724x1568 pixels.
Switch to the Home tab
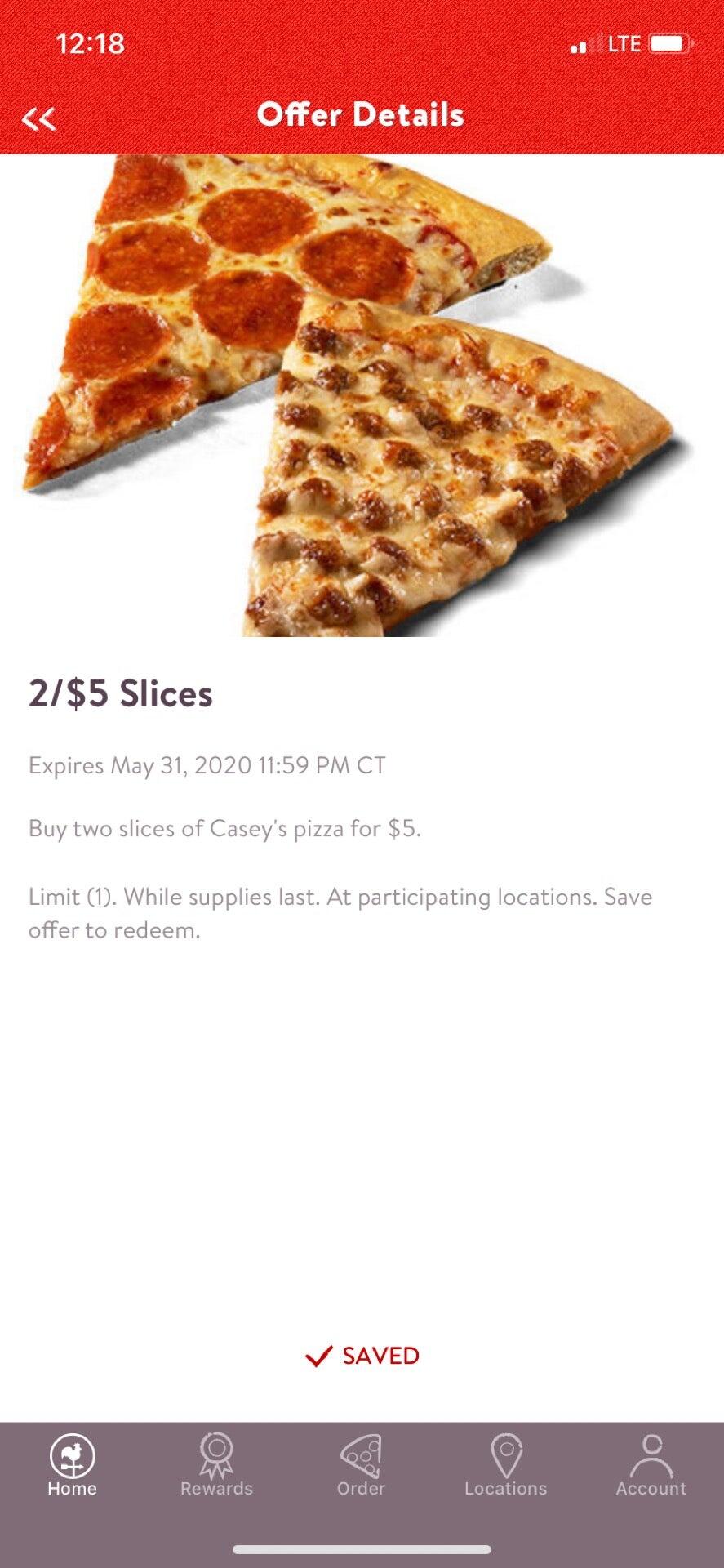tap(72, 1466)
